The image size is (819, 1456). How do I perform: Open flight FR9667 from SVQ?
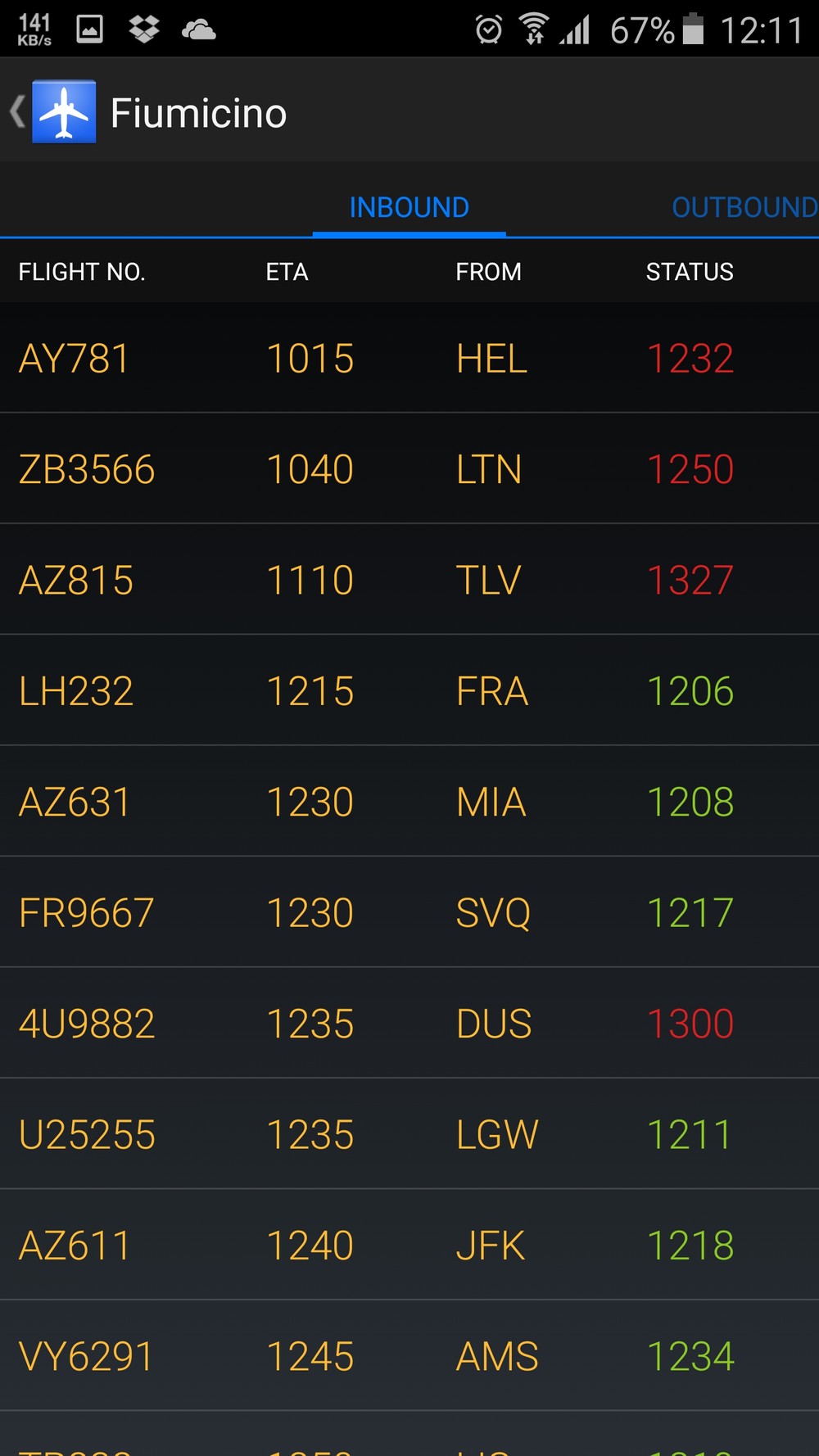(x=409, y=912)
